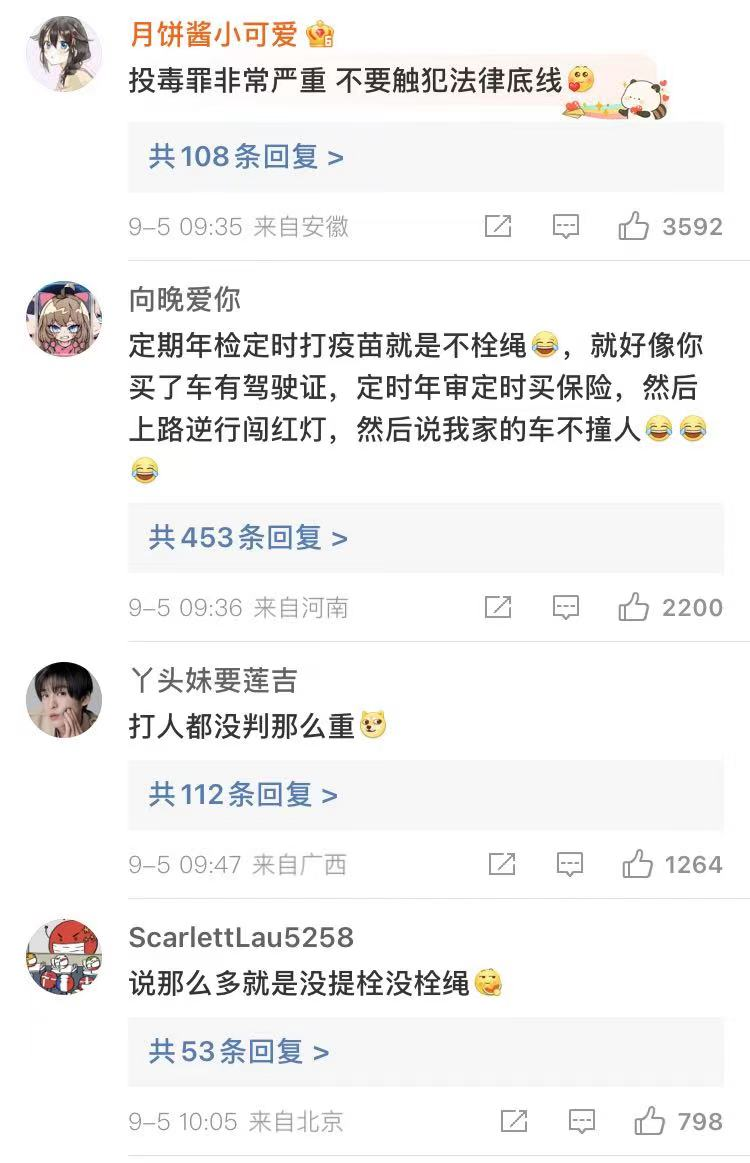Like 丫头妹要莲吉's comment

pos(638,864)
